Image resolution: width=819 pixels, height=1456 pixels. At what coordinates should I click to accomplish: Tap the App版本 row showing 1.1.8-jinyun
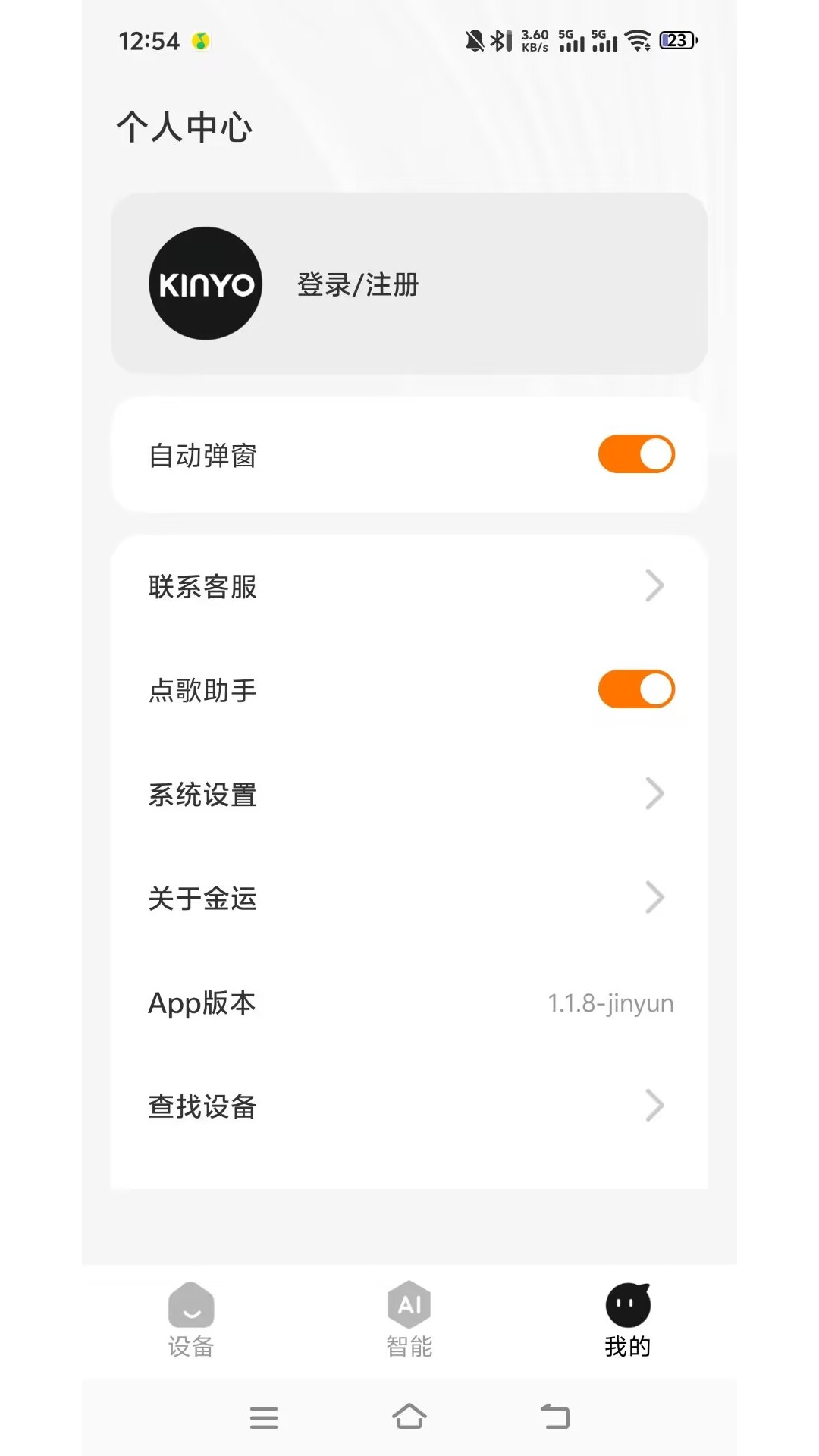click(409, 1003)
